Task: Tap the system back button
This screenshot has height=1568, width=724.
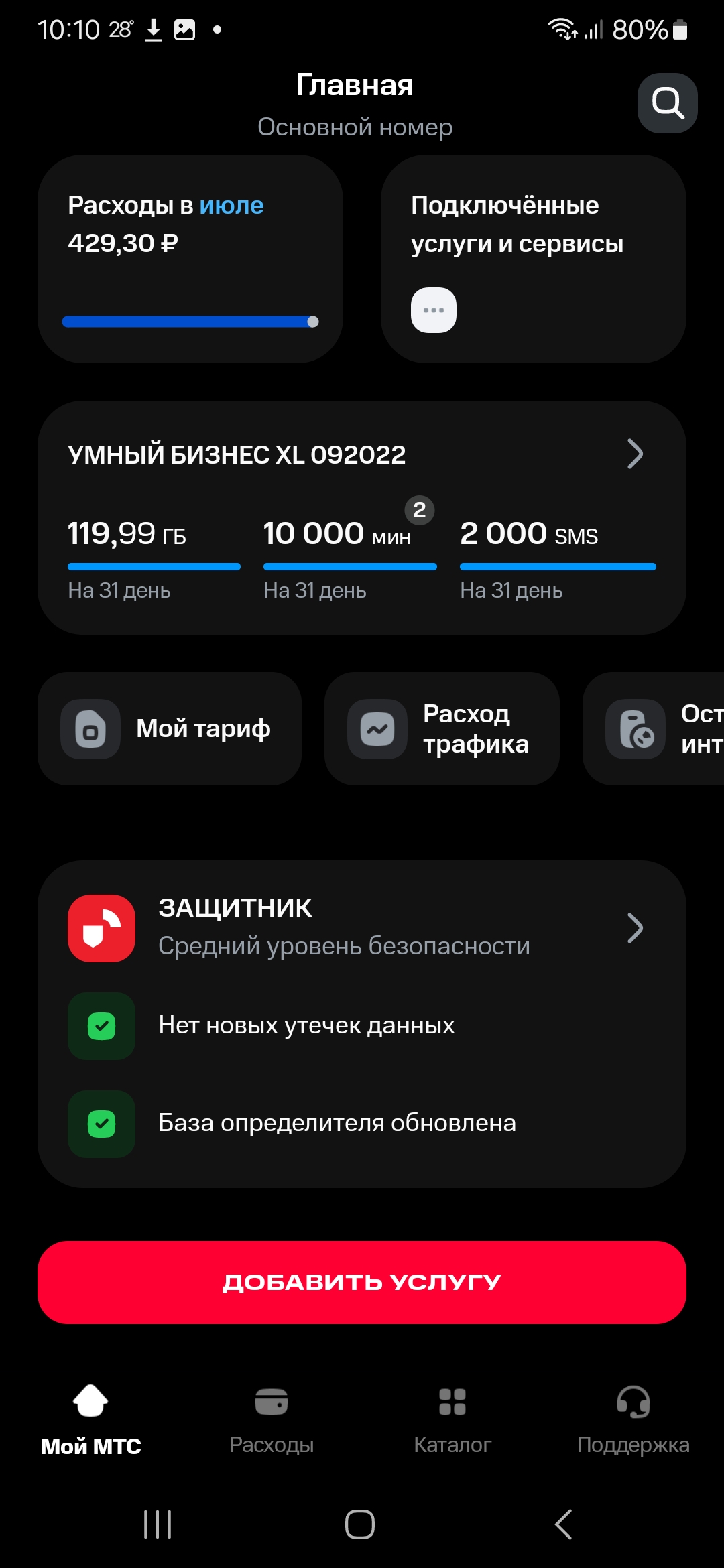Action: point(564,1524)
